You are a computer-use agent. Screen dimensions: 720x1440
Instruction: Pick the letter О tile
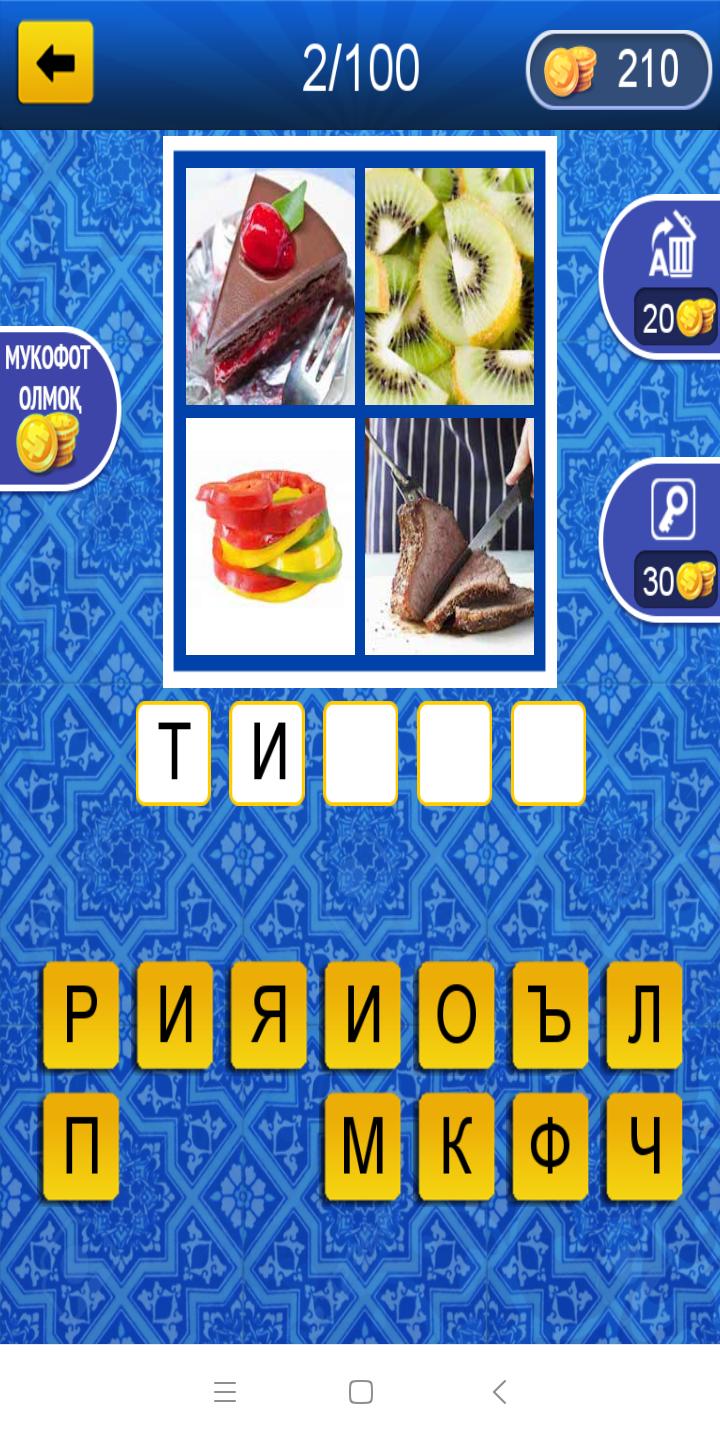(x=457, y=1015)
